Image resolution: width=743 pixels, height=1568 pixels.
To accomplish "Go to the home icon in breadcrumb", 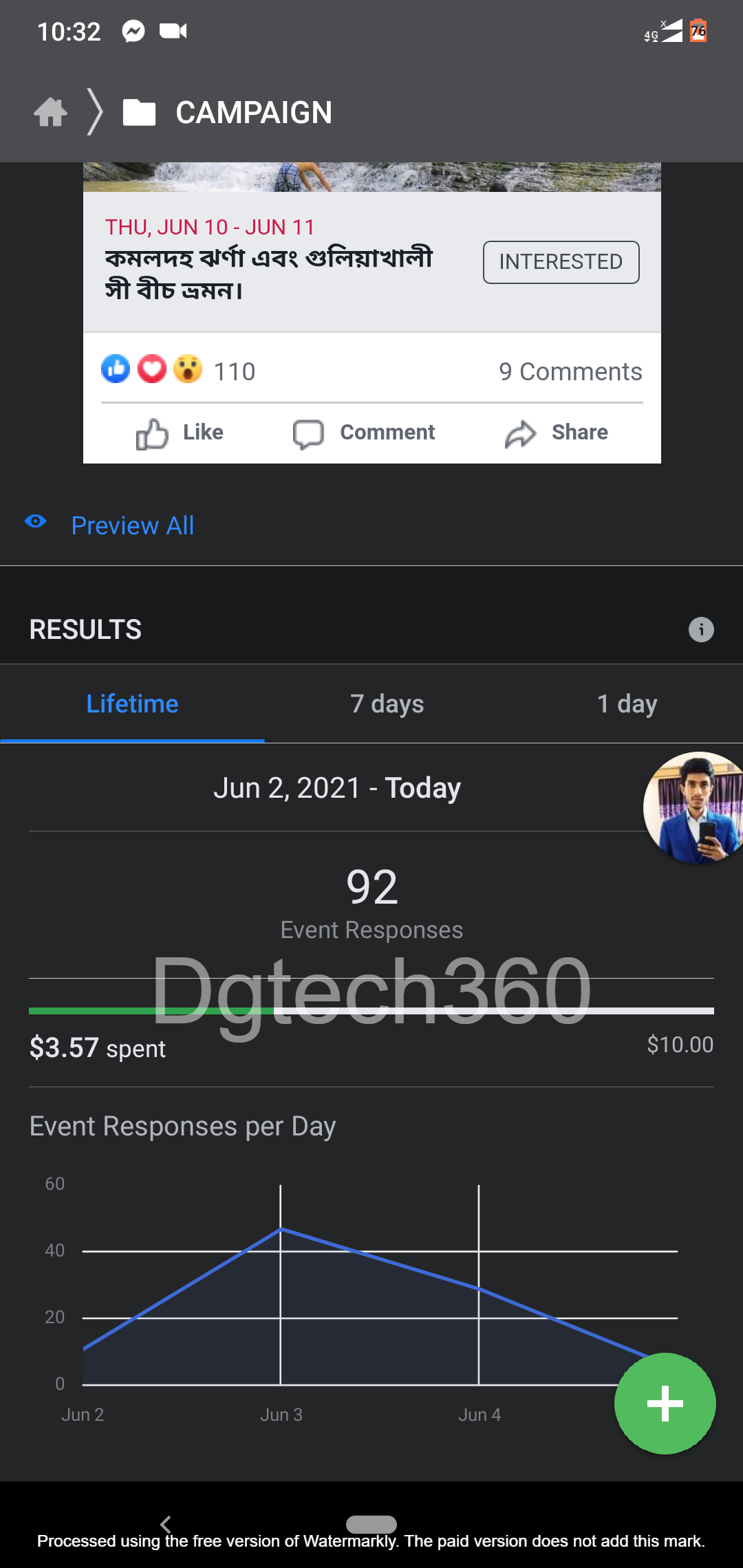I will (51, 112).
